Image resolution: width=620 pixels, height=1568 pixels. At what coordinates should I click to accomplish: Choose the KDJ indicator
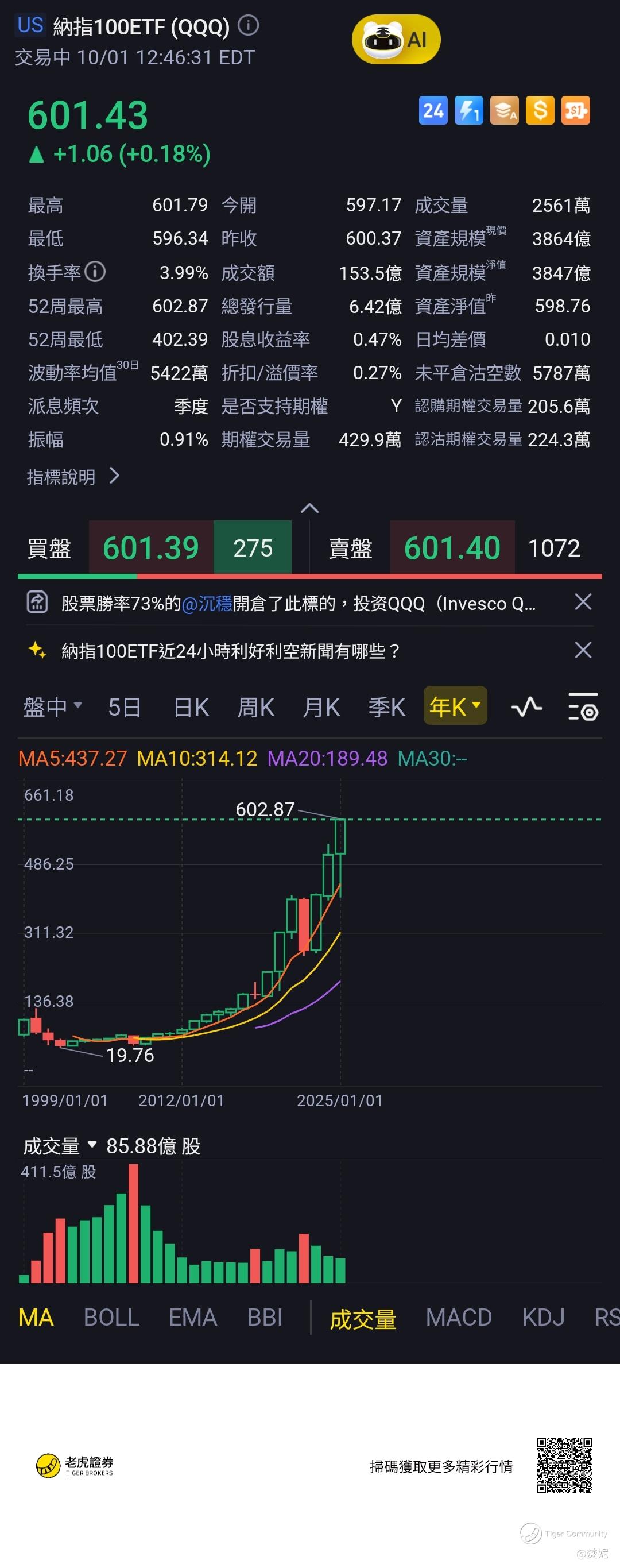click(x=543, y=1318)
